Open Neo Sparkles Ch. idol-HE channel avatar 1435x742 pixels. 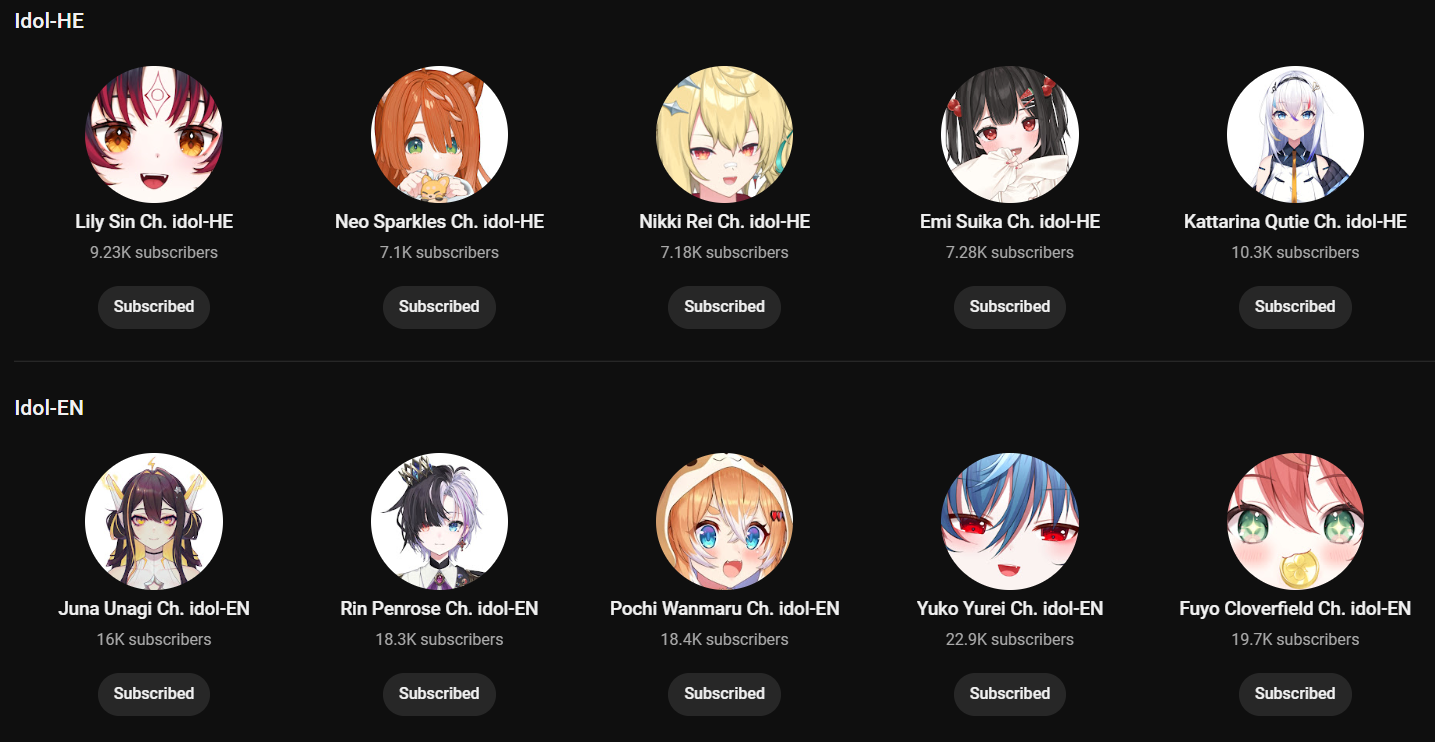[x=439, y=134]
